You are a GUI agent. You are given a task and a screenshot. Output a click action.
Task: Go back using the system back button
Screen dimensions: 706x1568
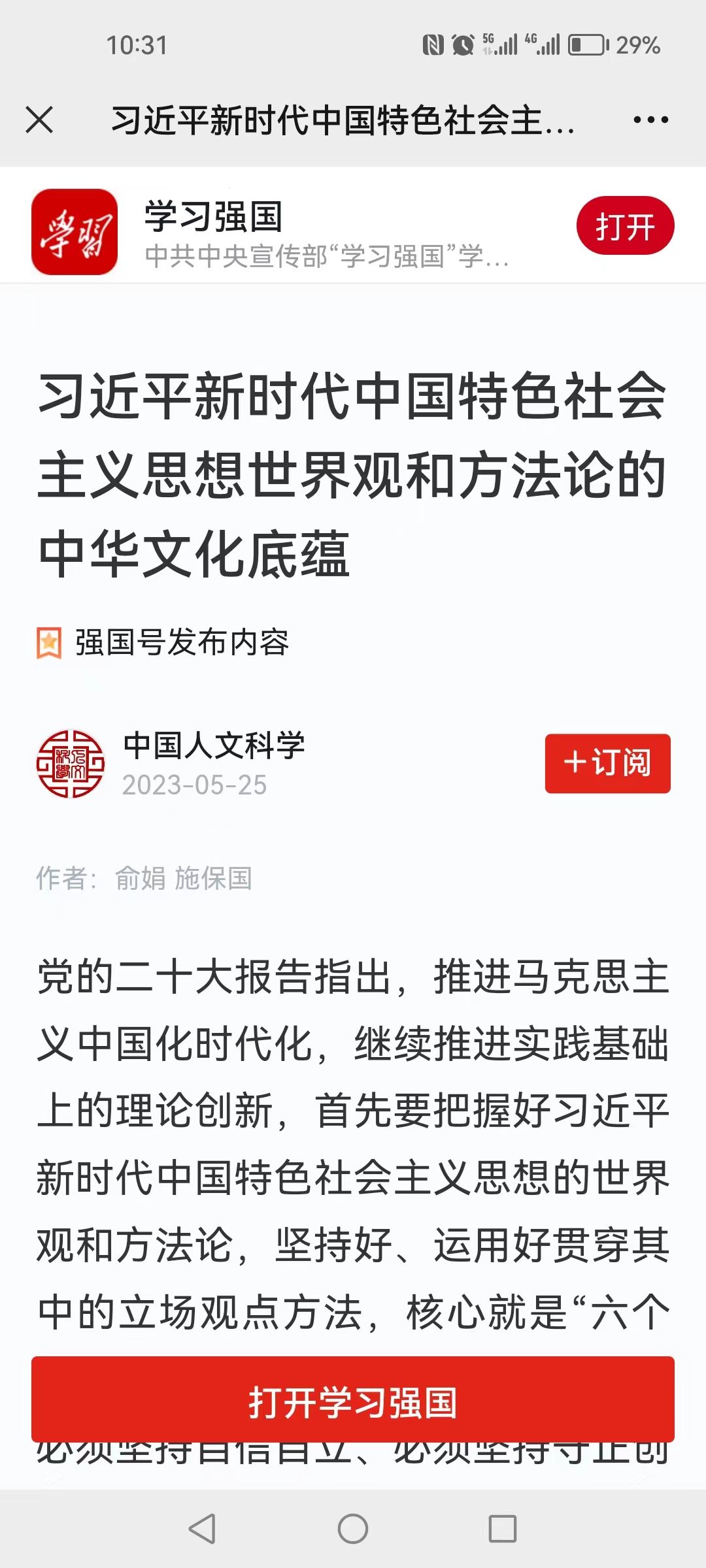[x=202, y=1529]
